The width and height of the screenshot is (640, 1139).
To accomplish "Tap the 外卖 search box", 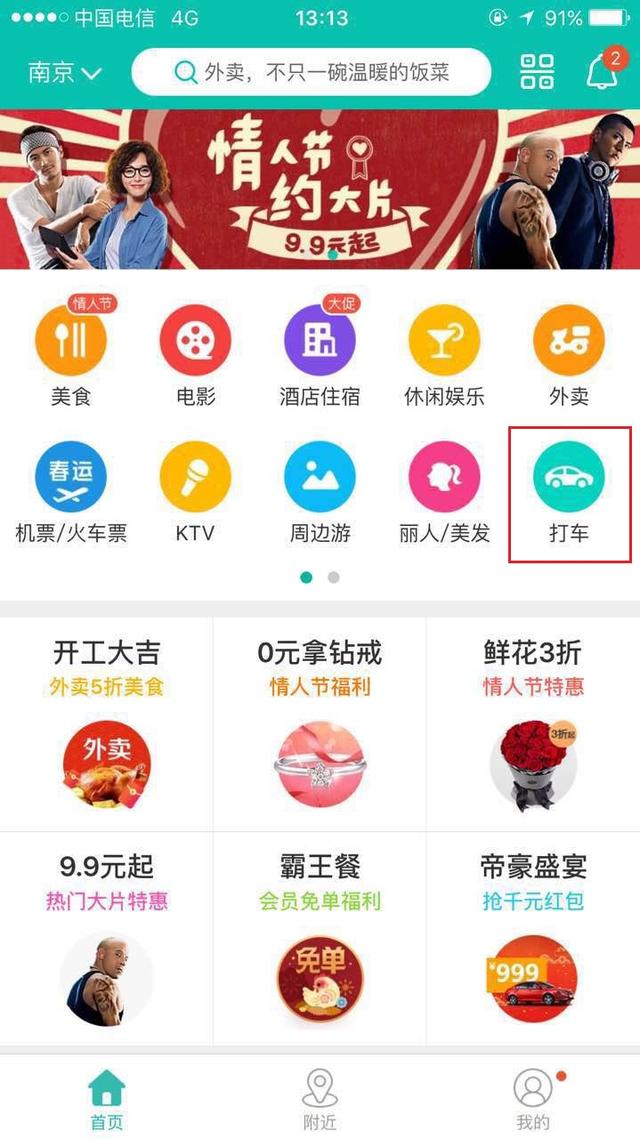I will (x=311, y=73).
